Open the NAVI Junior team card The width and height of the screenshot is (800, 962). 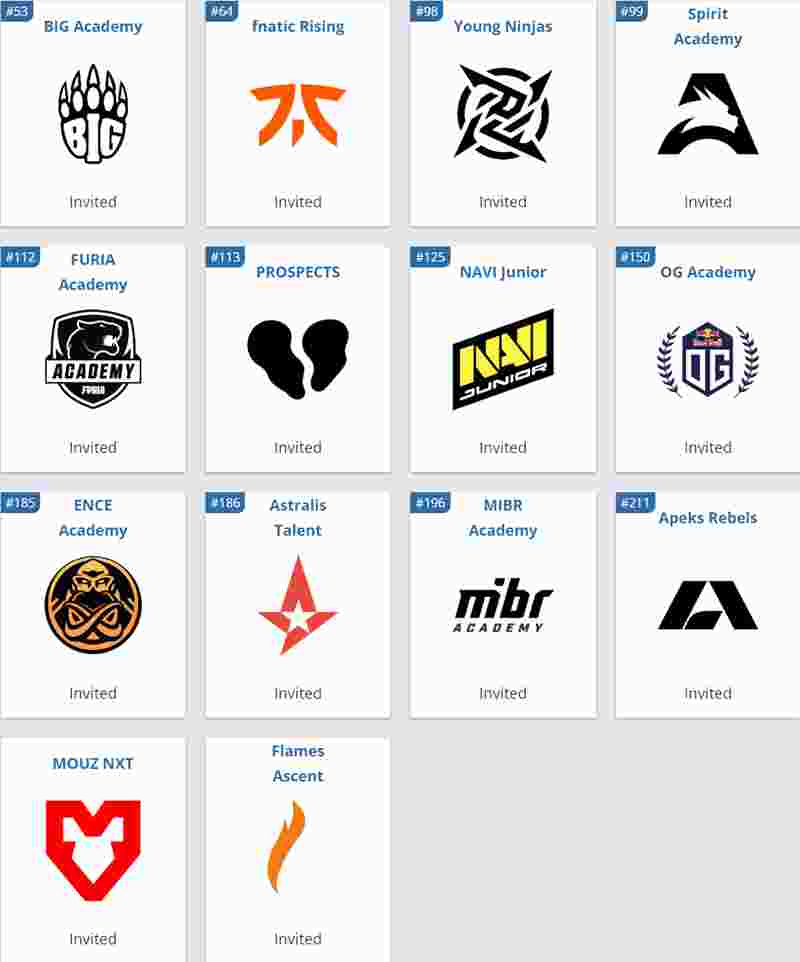503,360
